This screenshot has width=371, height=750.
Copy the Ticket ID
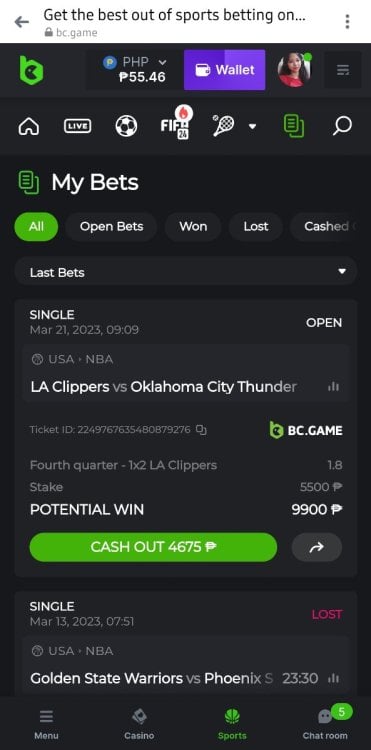(202, 430)
